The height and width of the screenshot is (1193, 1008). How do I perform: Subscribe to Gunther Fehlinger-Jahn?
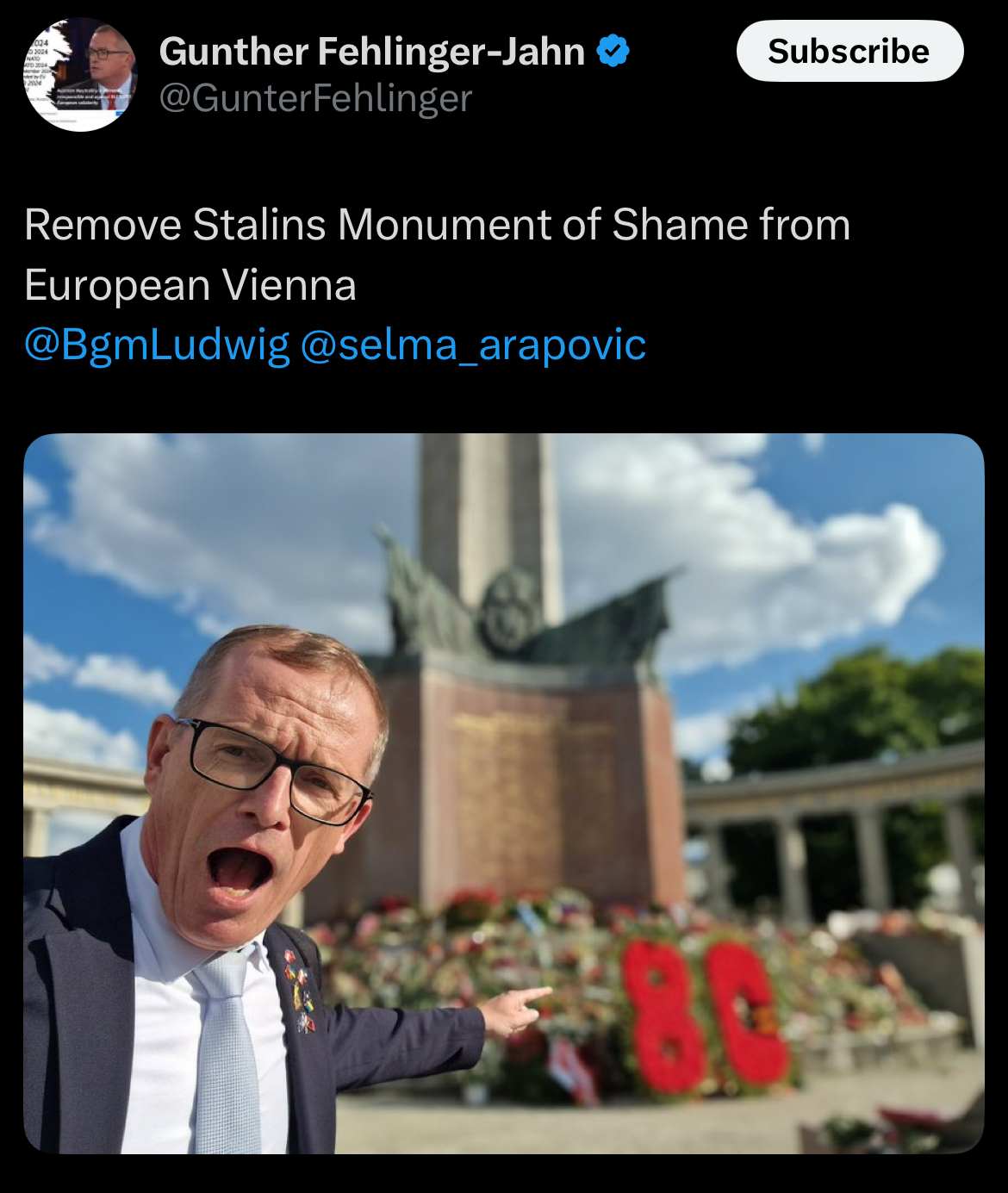(849, 51)
